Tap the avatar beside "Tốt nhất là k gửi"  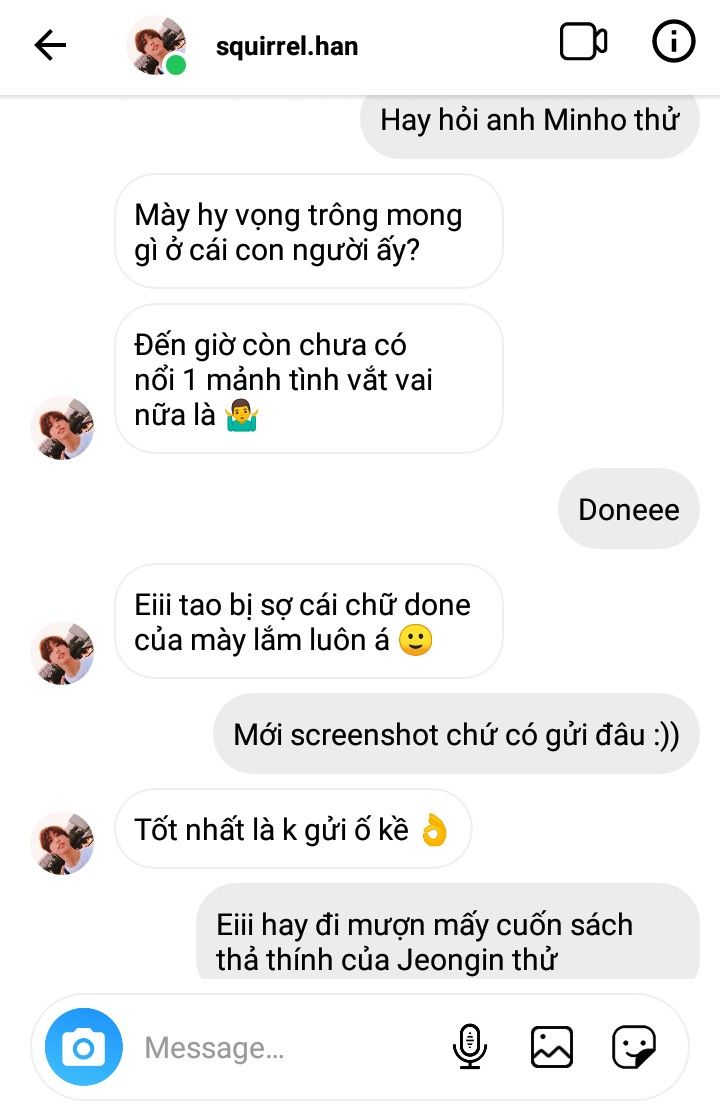tap(64, 842)
